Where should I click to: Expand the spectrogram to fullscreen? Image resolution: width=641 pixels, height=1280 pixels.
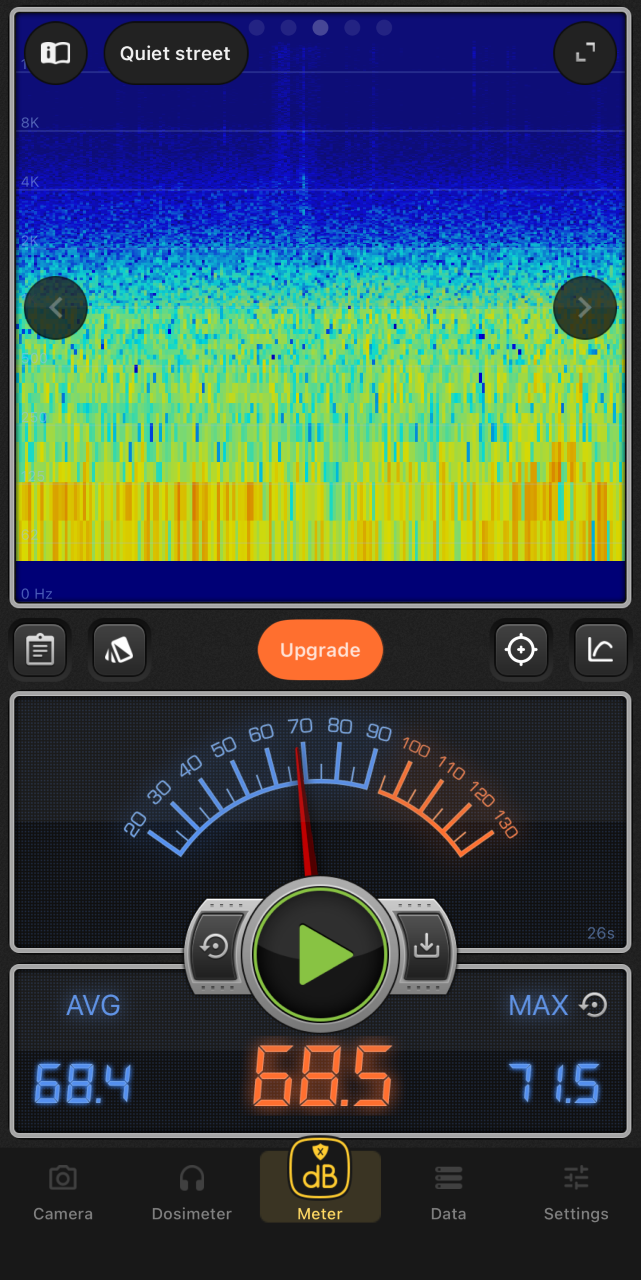tap(584, 53)
